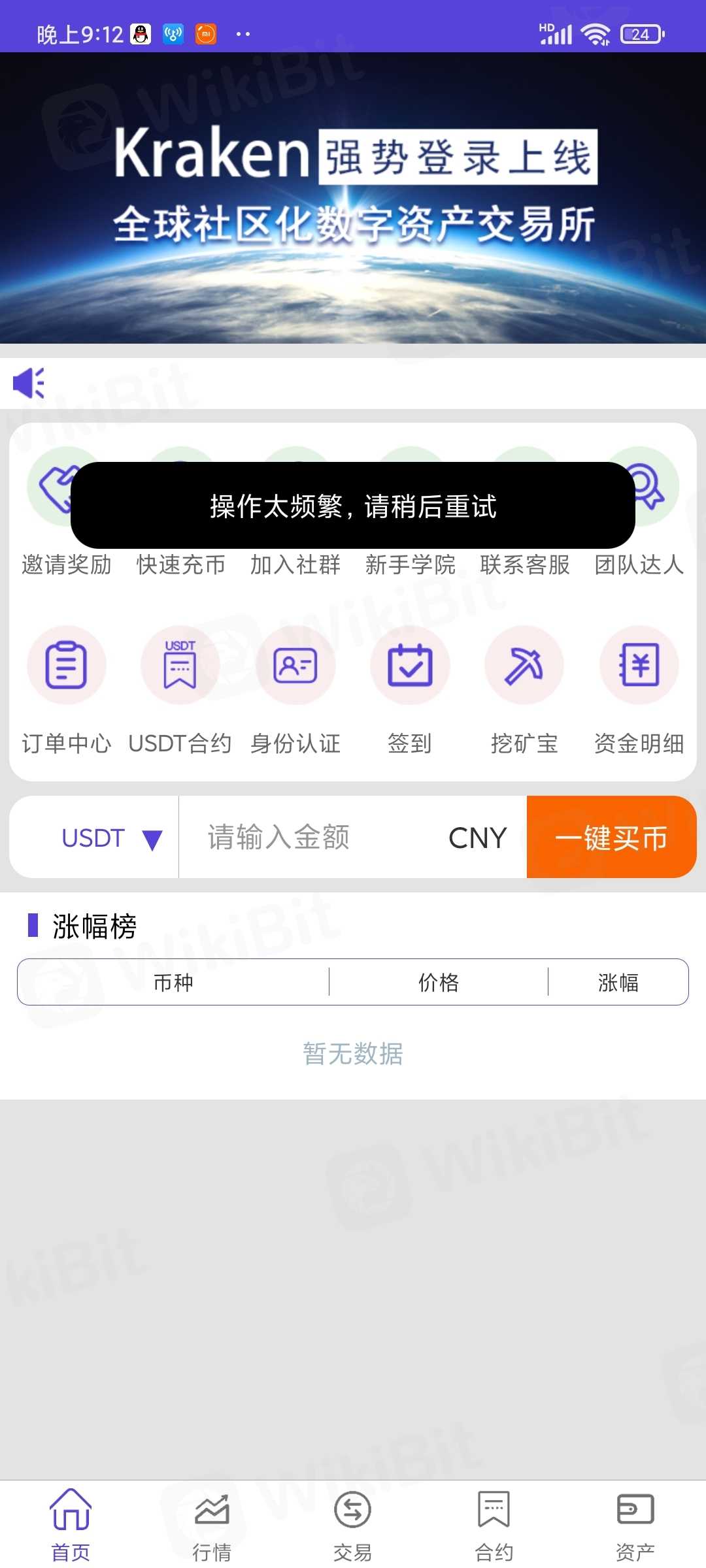Image resolution: width=706 pixels, height=1568 pixels.
Task: Start 身份认证 identity verification
Action: coord(295,665)
